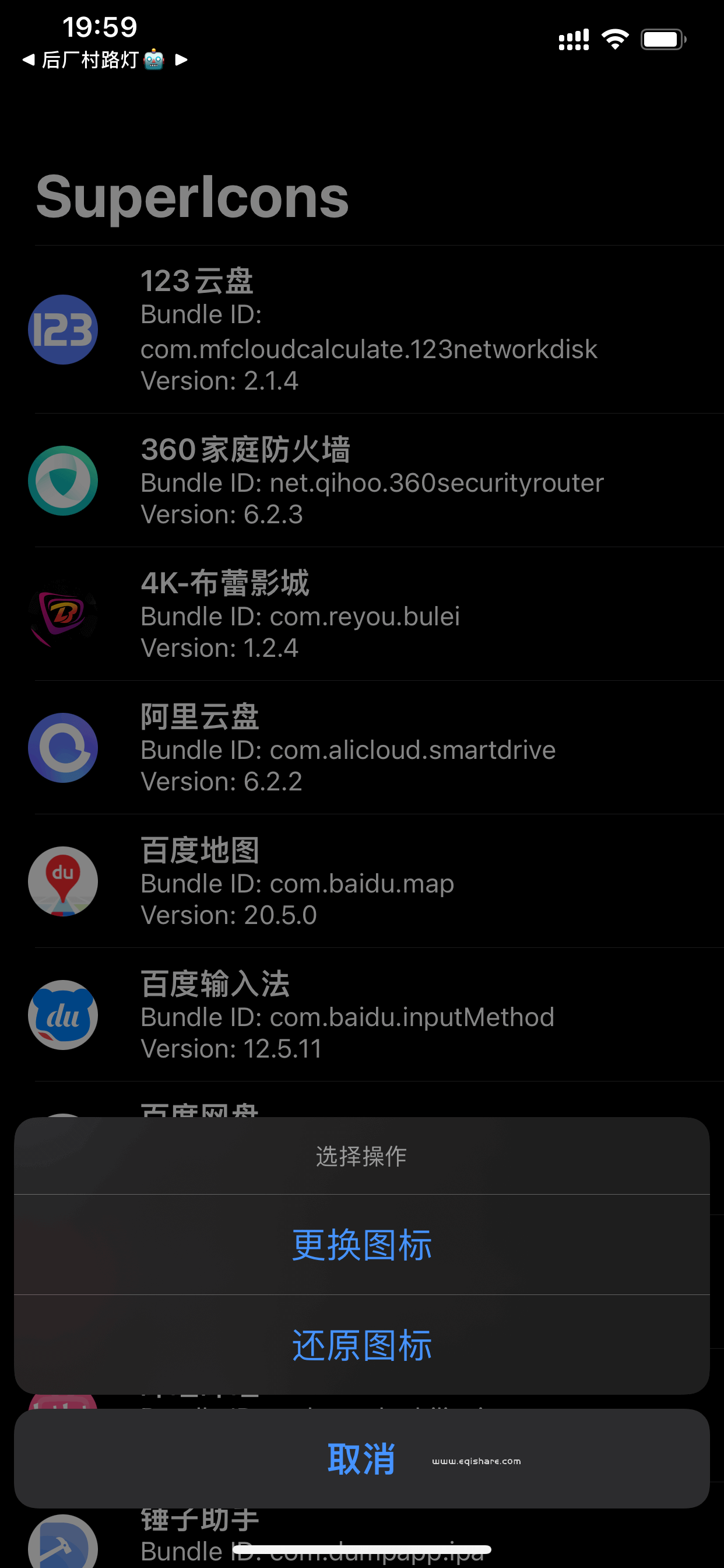Viewport: 724px width, 1568px height.
Task: Tap the 百度输入法 bear icon
Action: pos(63,1017)
